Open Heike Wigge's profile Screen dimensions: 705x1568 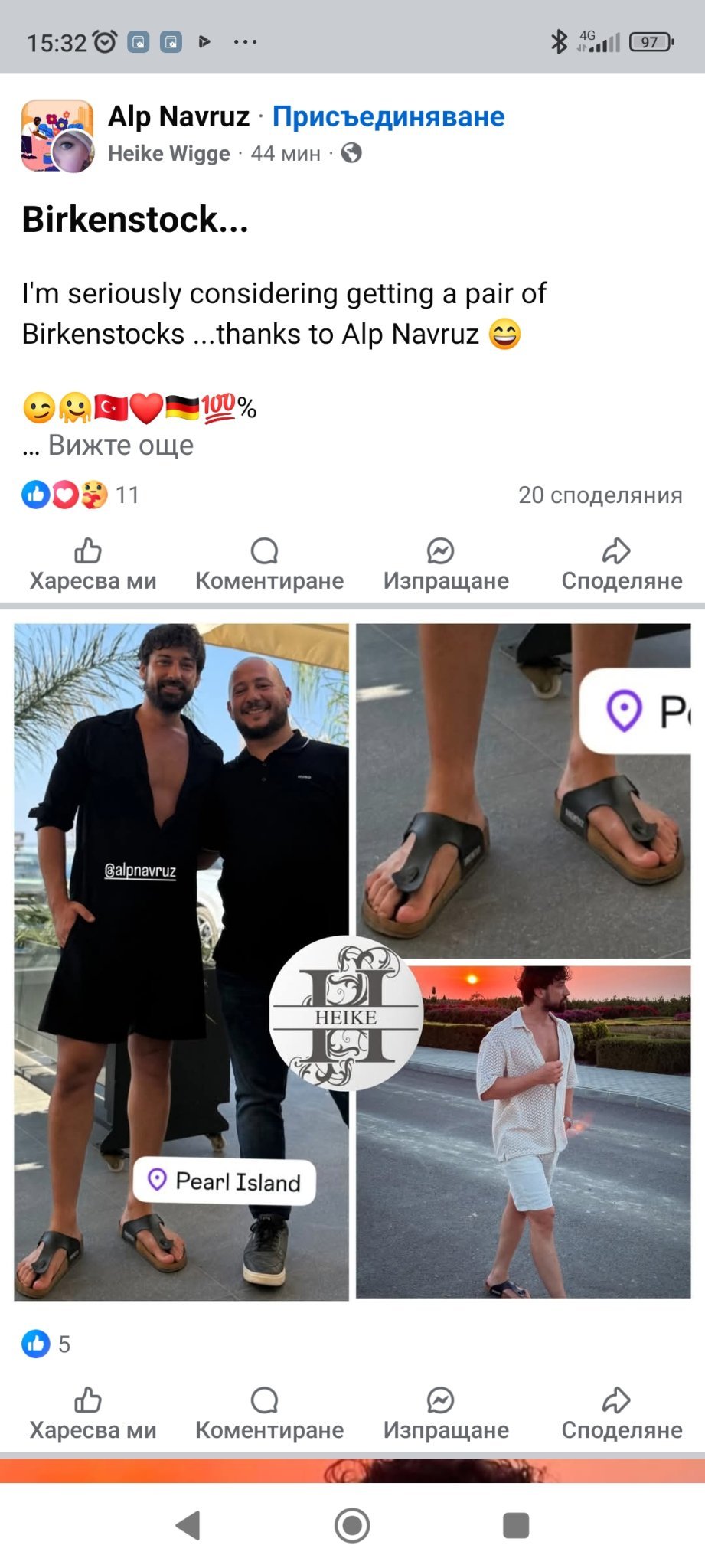coord(168,154)
